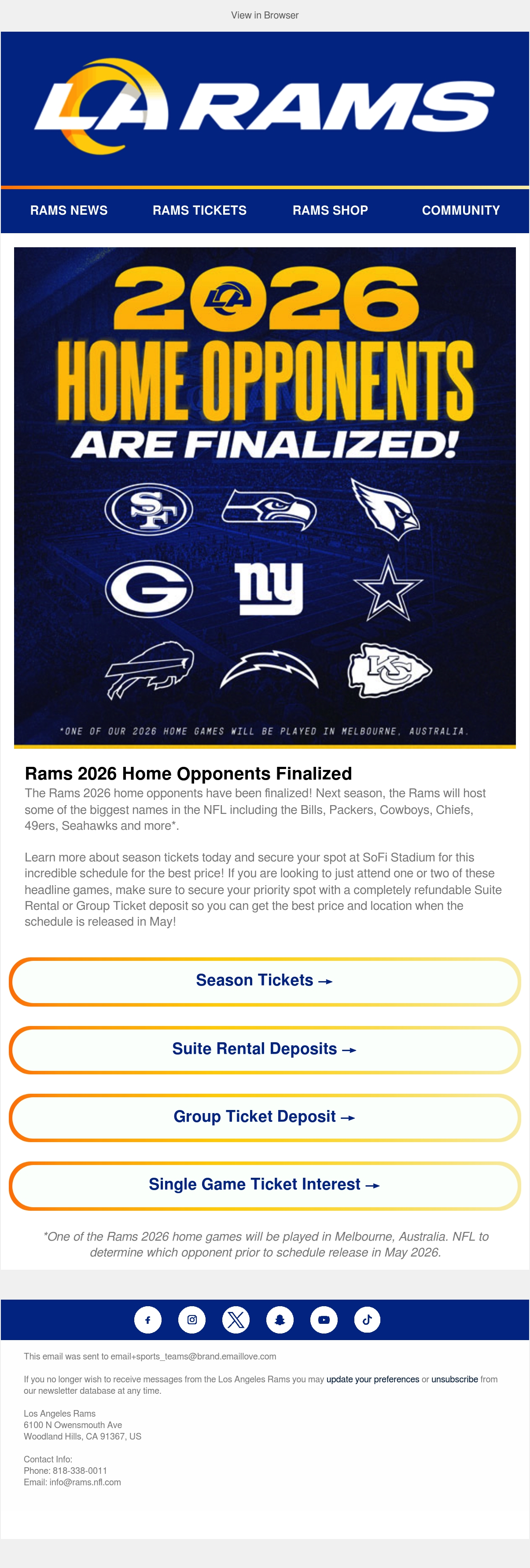Open the Rams Facebook page

[x=148, y=1320]
